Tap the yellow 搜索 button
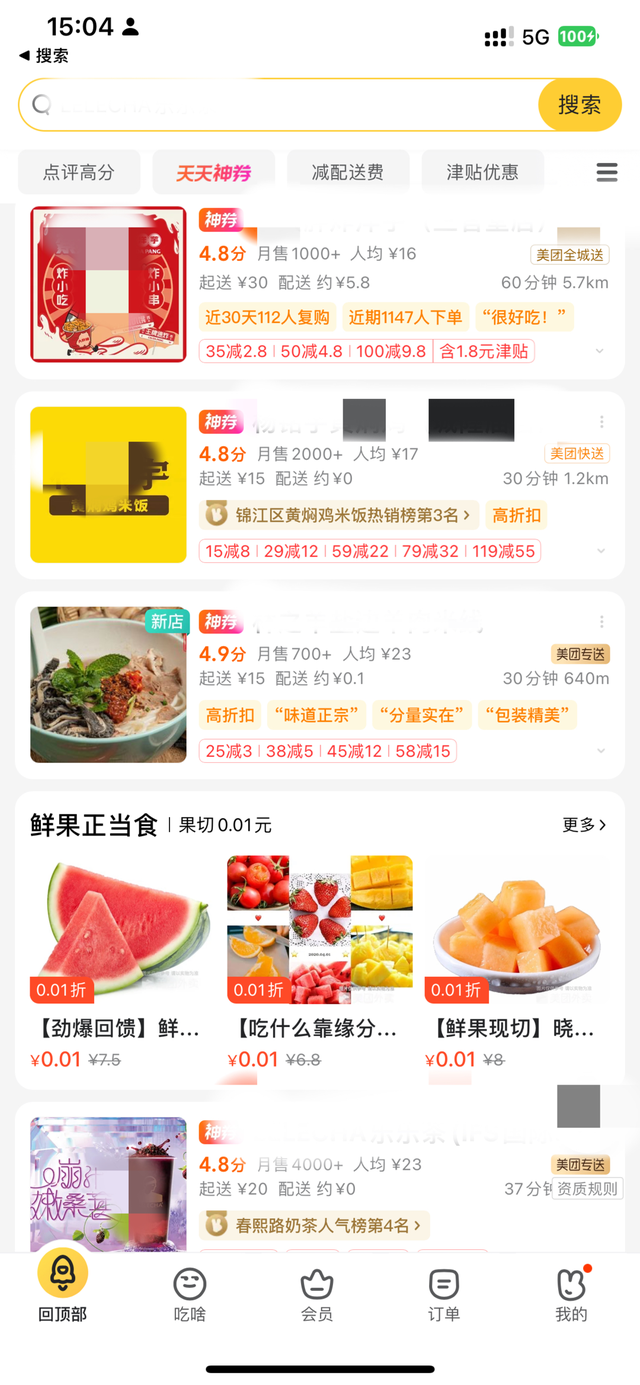This screenshot has width=640, height=1385. click(x=579, y=105)
